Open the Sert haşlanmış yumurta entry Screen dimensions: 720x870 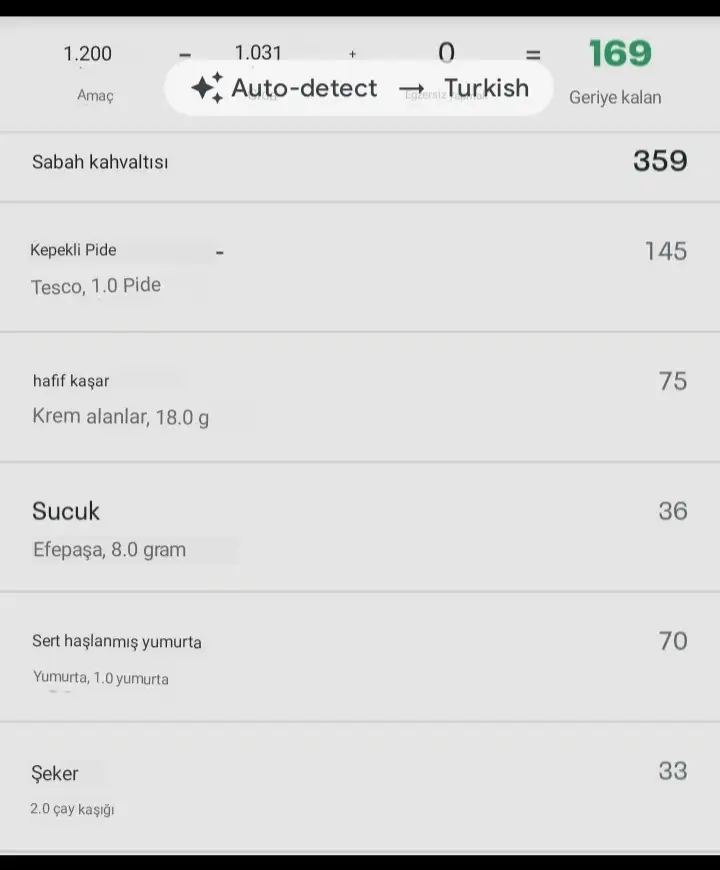[359, 657]
